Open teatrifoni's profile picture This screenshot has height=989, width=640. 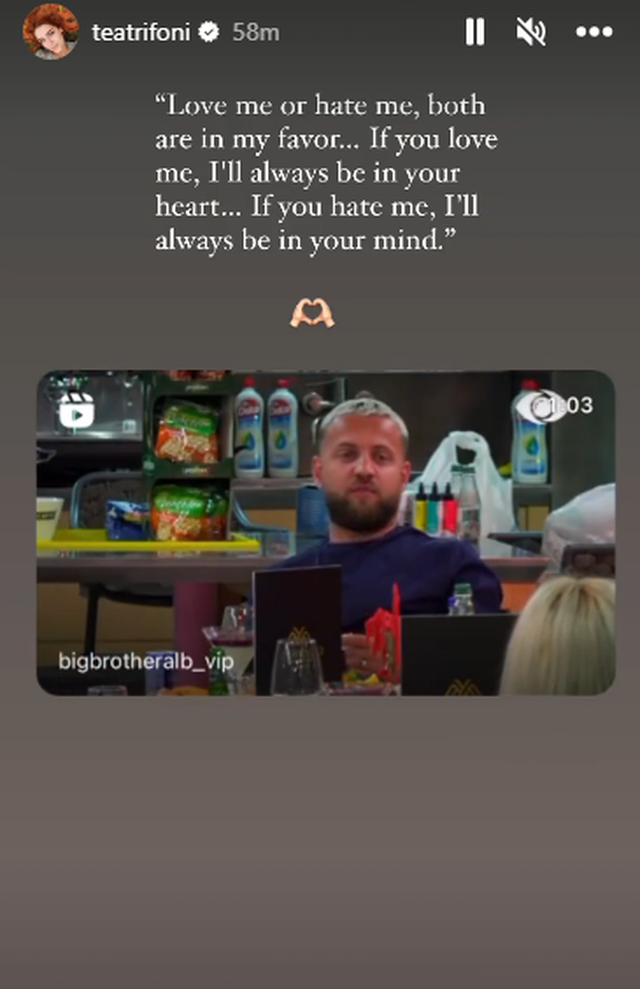[49, 32]
